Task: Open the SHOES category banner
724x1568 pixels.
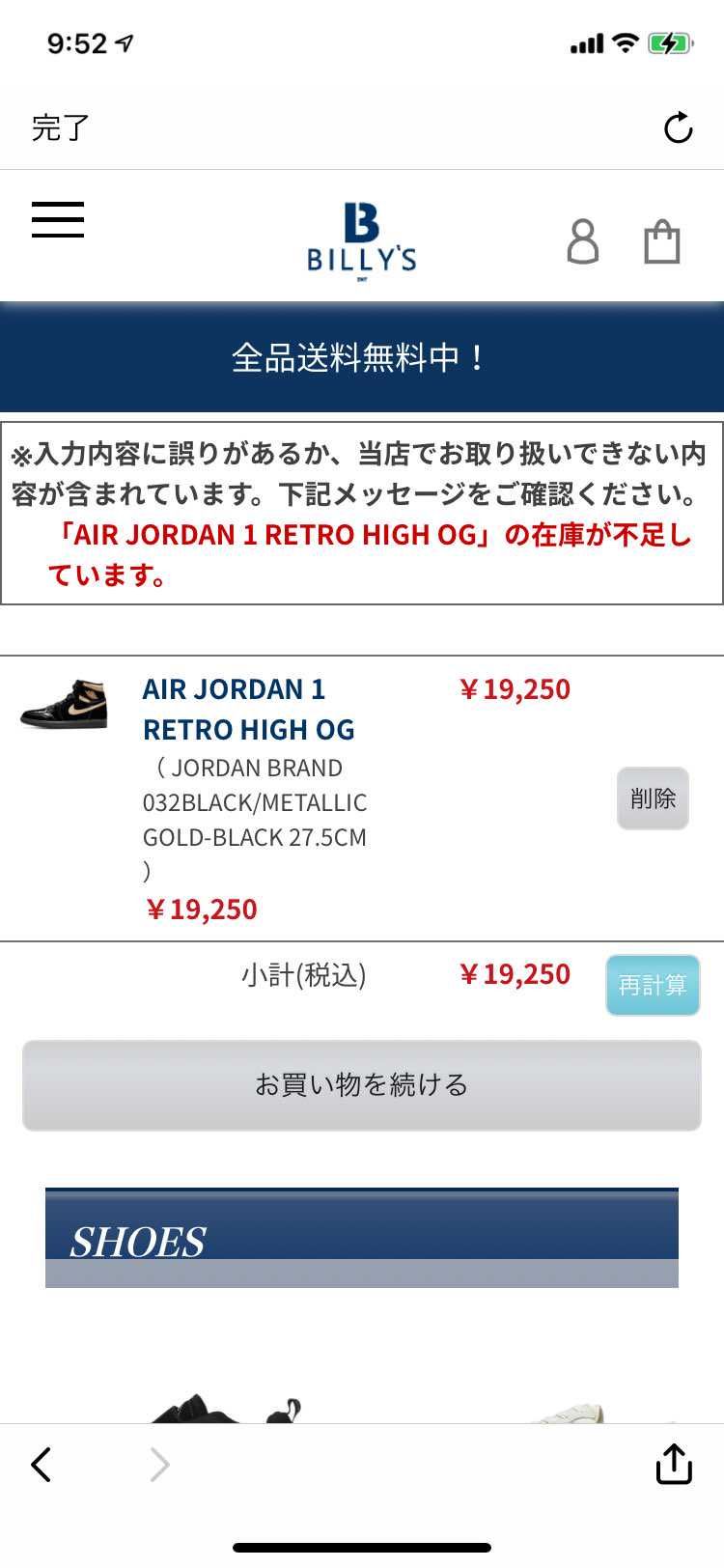Action: click(x=362, y=1237)
